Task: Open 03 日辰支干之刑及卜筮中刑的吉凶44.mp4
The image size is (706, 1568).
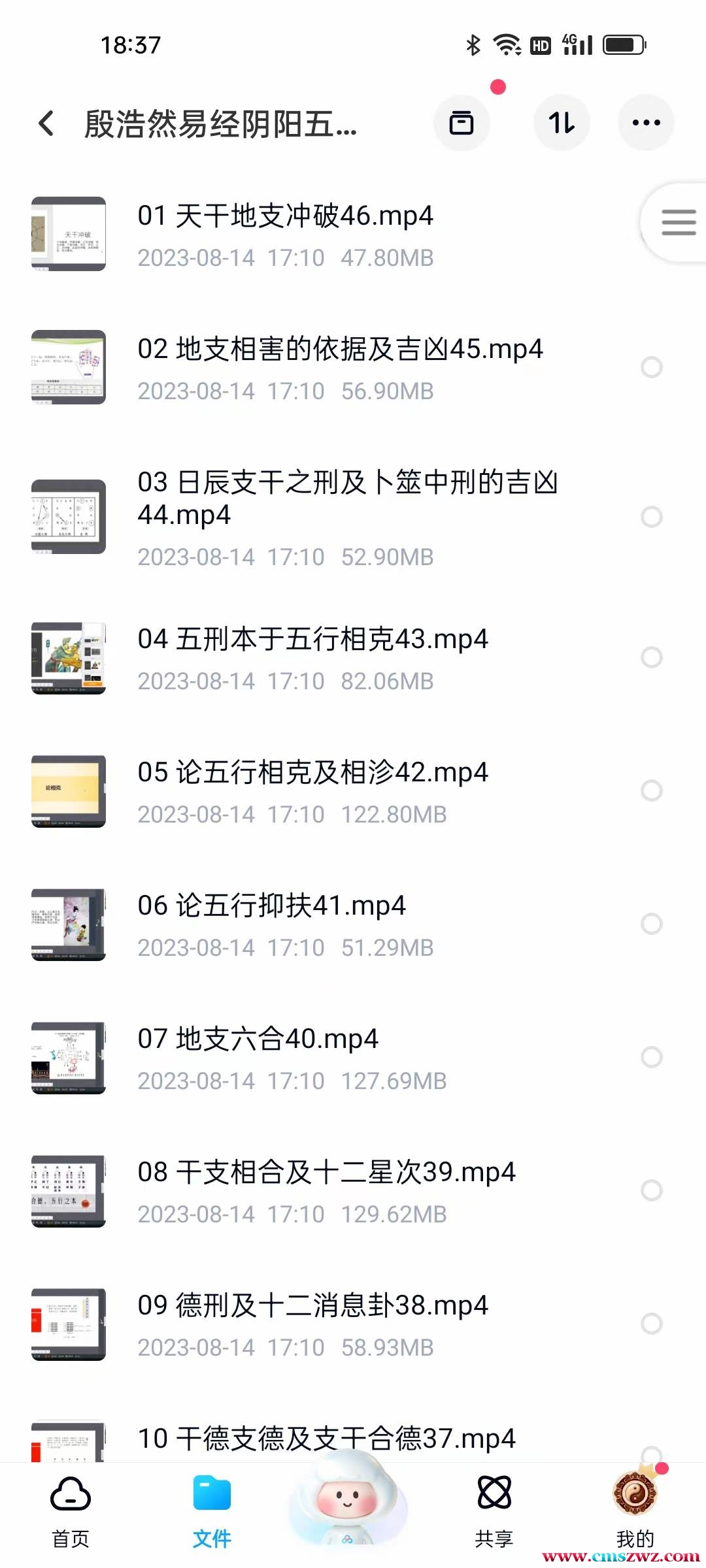Action: (346, 516)
